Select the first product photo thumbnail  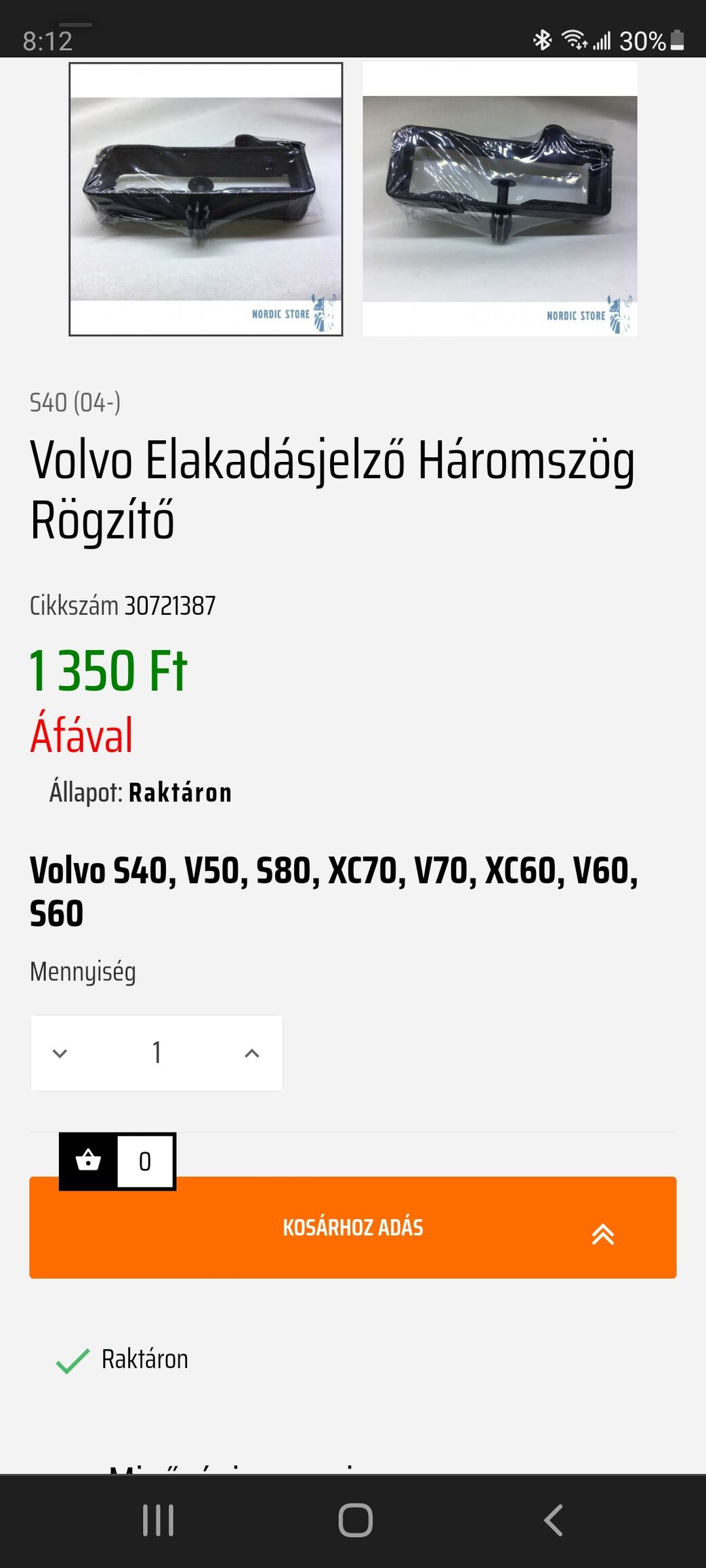[206, 199]
